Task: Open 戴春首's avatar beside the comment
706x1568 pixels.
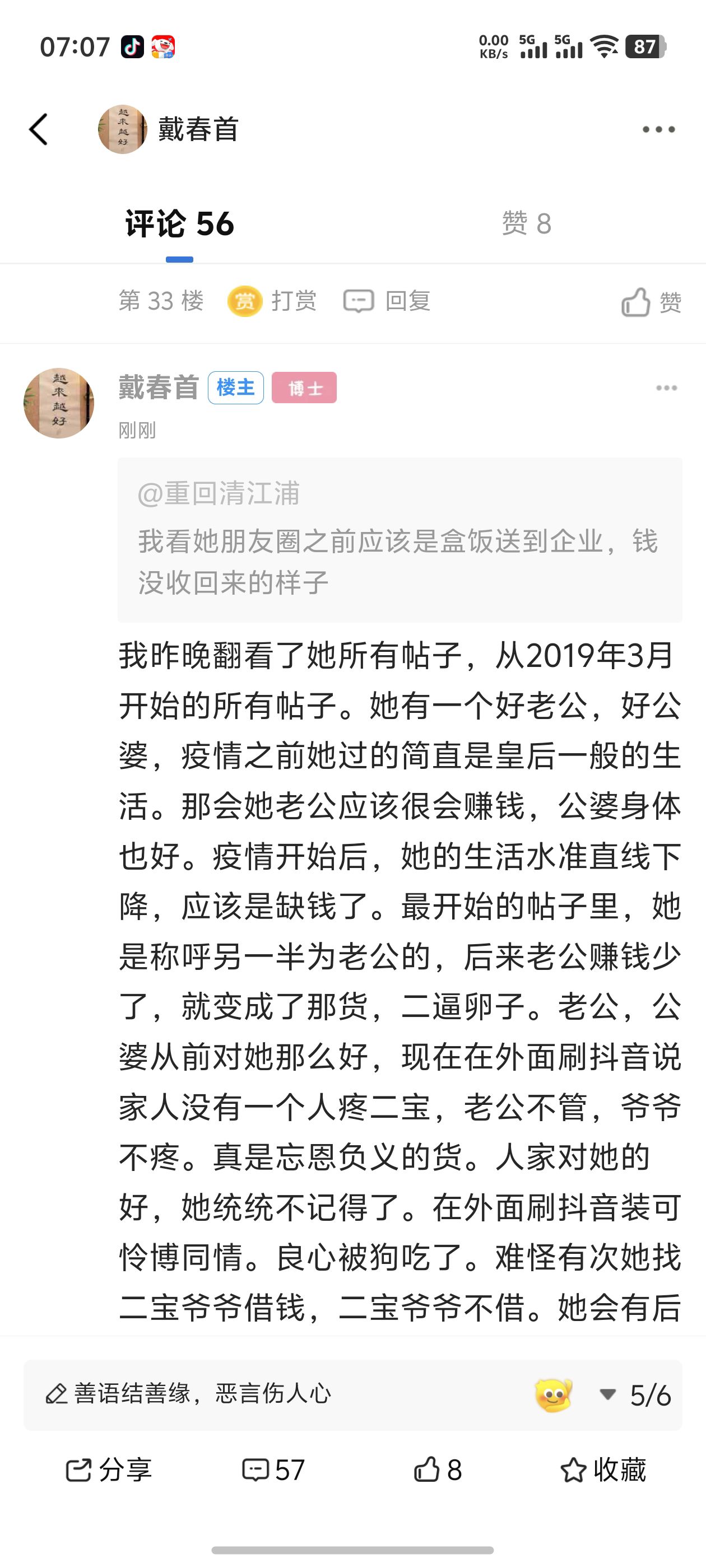Action: coord(58,403)
